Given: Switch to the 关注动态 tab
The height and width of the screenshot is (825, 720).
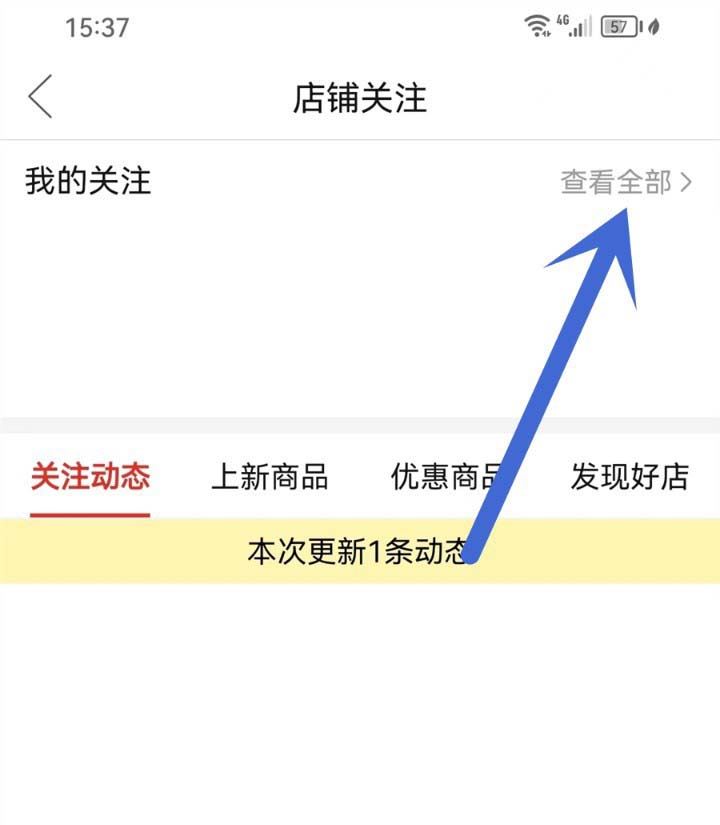Looking at the screenshot, I should point(90,477).
